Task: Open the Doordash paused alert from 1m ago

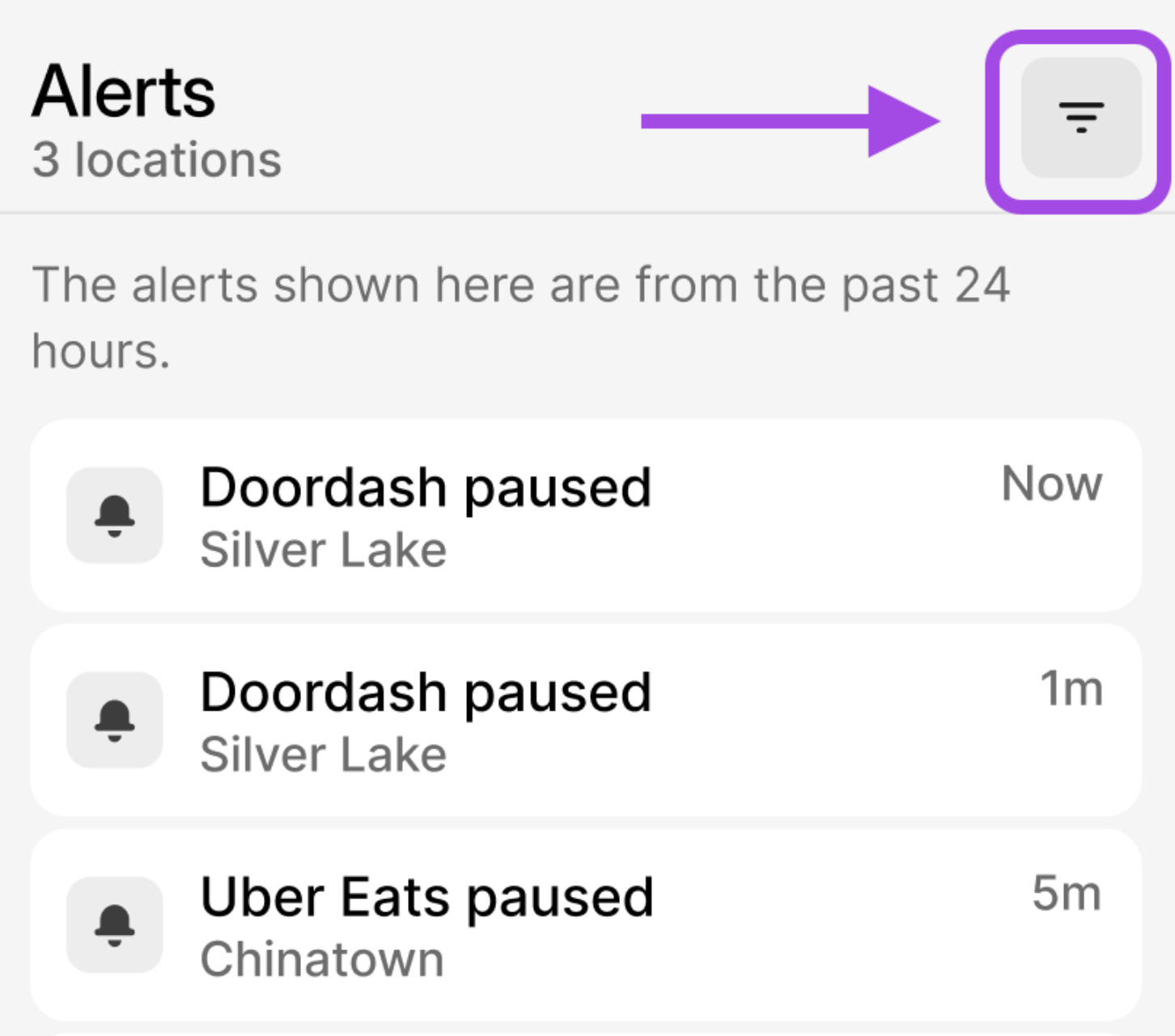Action: point(586,720)
